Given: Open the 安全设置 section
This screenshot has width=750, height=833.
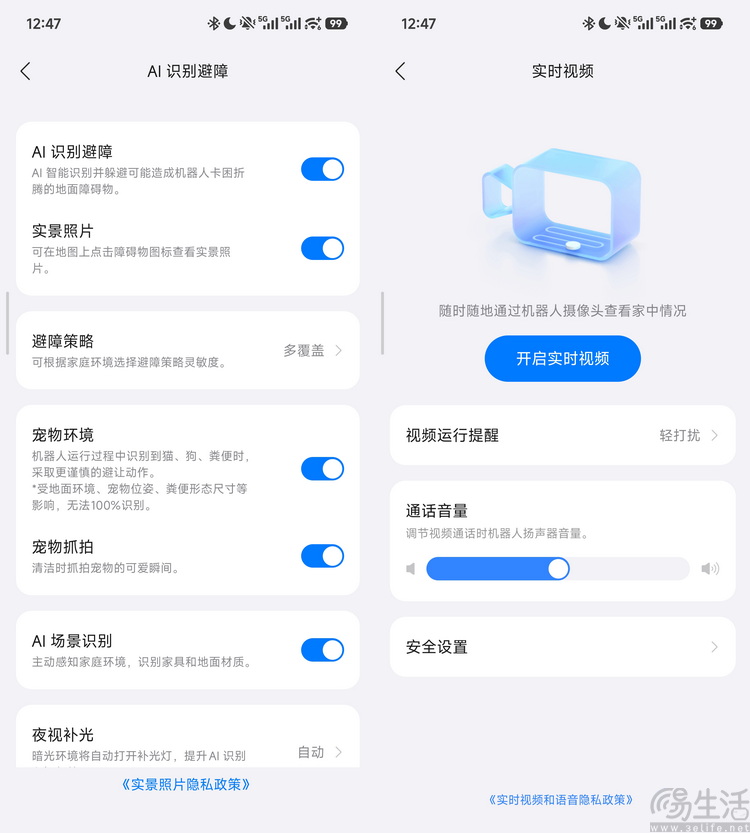Looking at the screenshot, I should tap(562, 647).
